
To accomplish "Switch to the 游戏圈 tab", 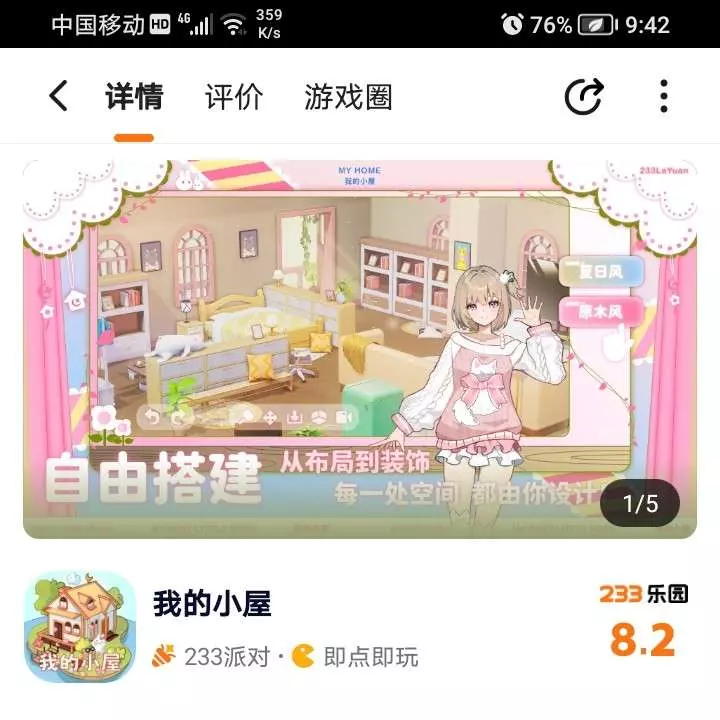I will coord(348,97).
